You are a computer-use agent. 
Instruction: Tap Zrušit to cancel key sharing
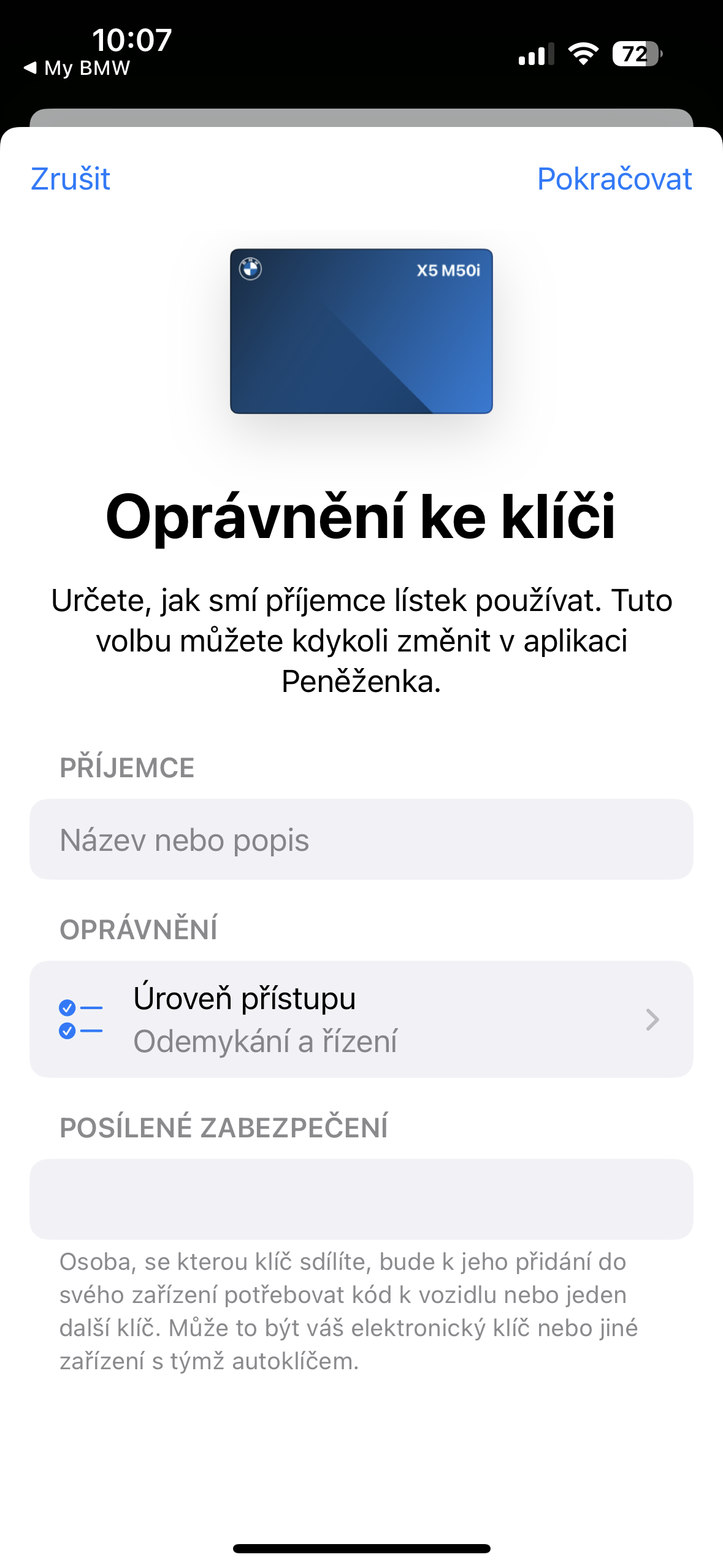pos(71,179)
